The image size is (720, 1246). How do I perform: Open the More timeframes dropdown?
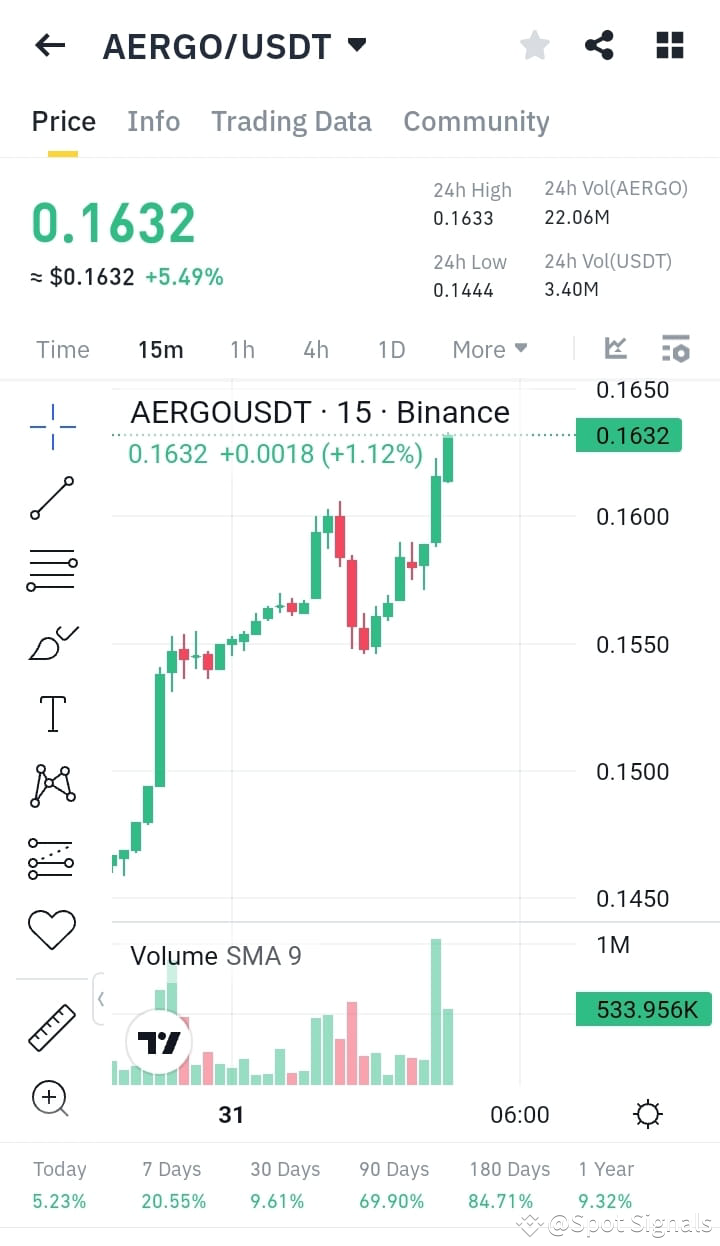488,349
